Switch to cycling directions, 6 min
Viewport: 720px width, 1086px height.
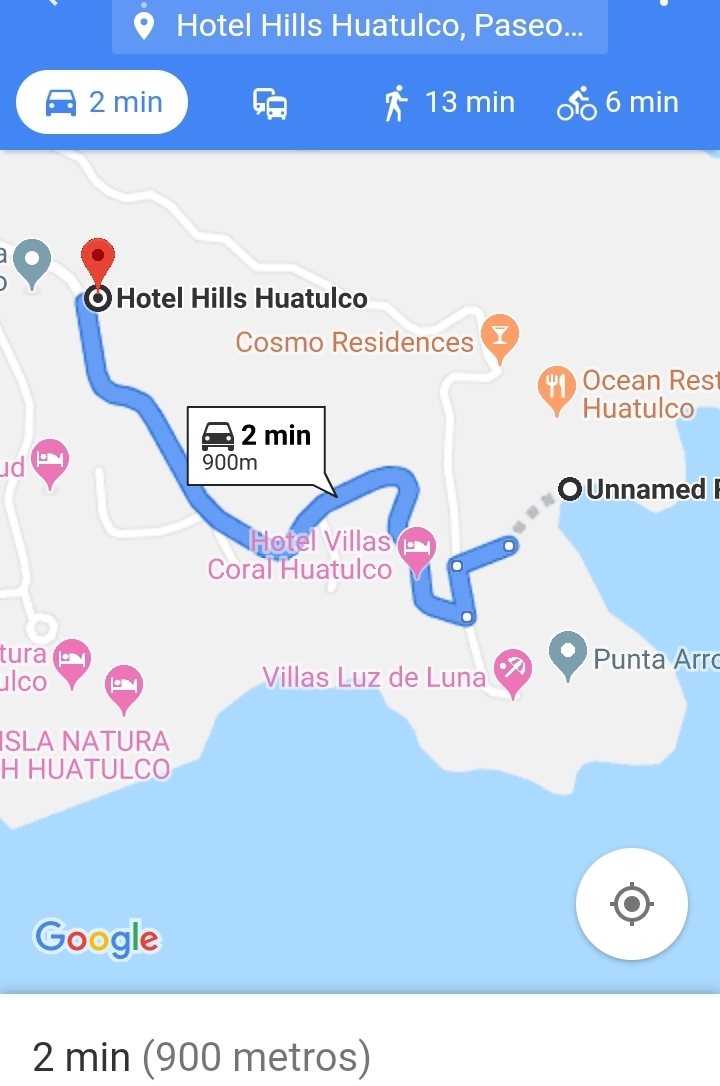pyautogui.click(x=618, y=103)
